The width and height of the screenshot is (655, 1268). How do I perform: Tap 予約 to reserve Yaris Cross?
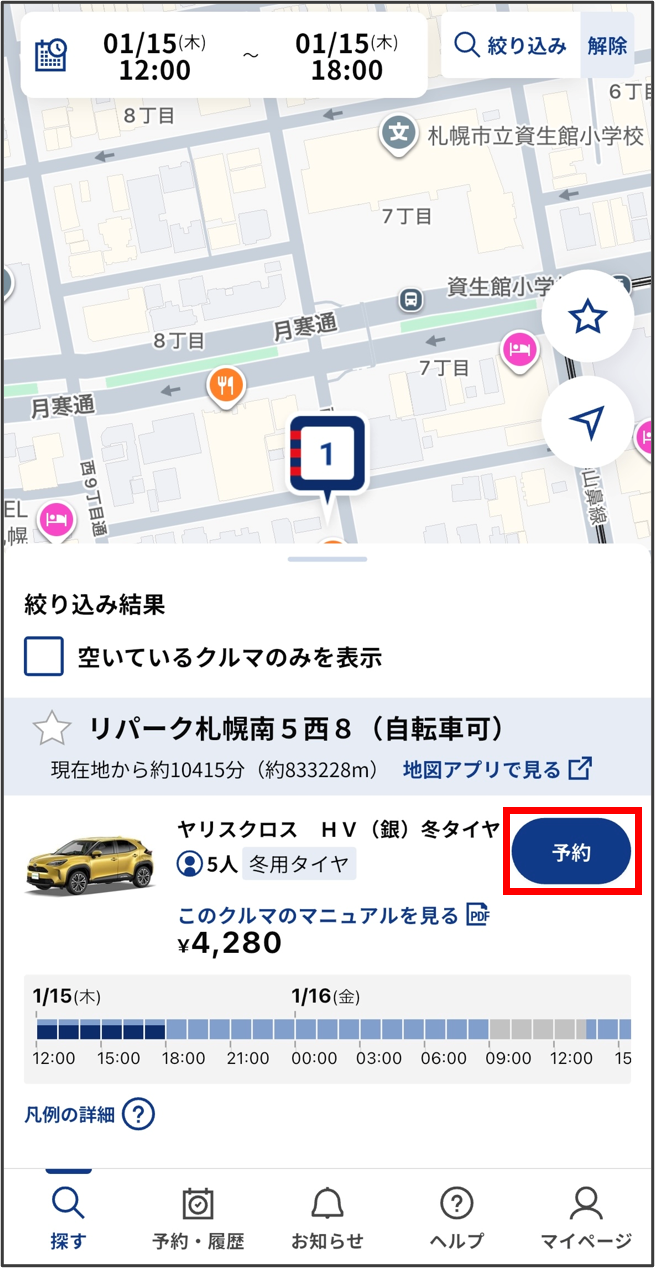[x=571, y=853]
